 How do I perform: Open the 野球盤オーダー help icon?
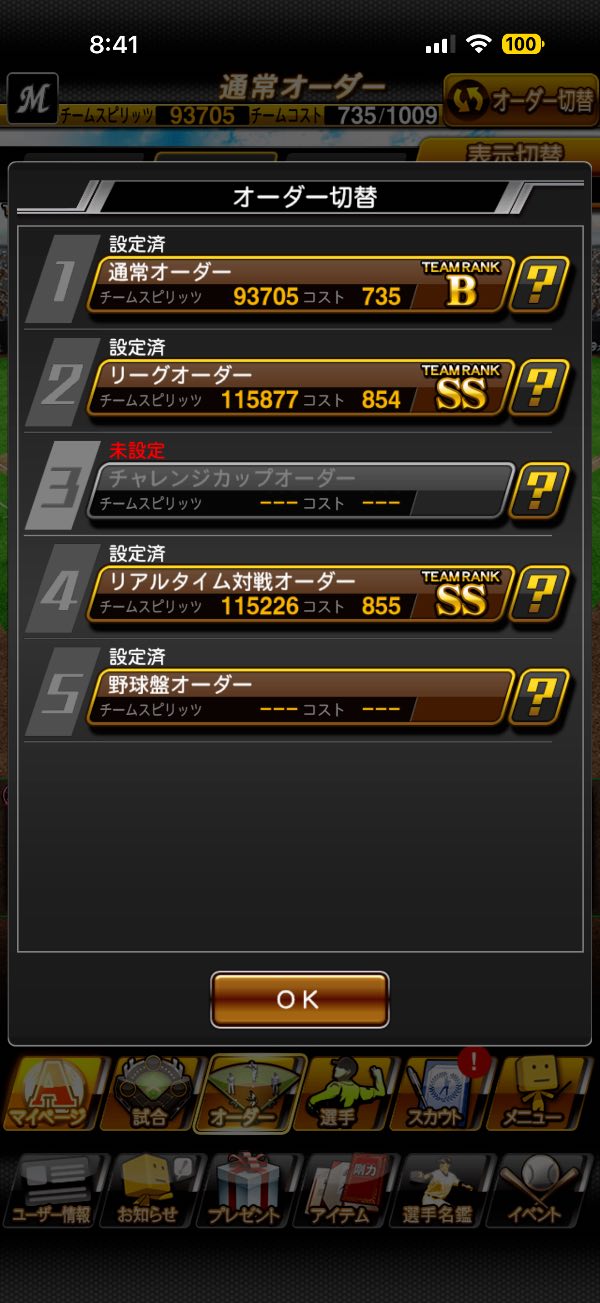pos(539,697)
